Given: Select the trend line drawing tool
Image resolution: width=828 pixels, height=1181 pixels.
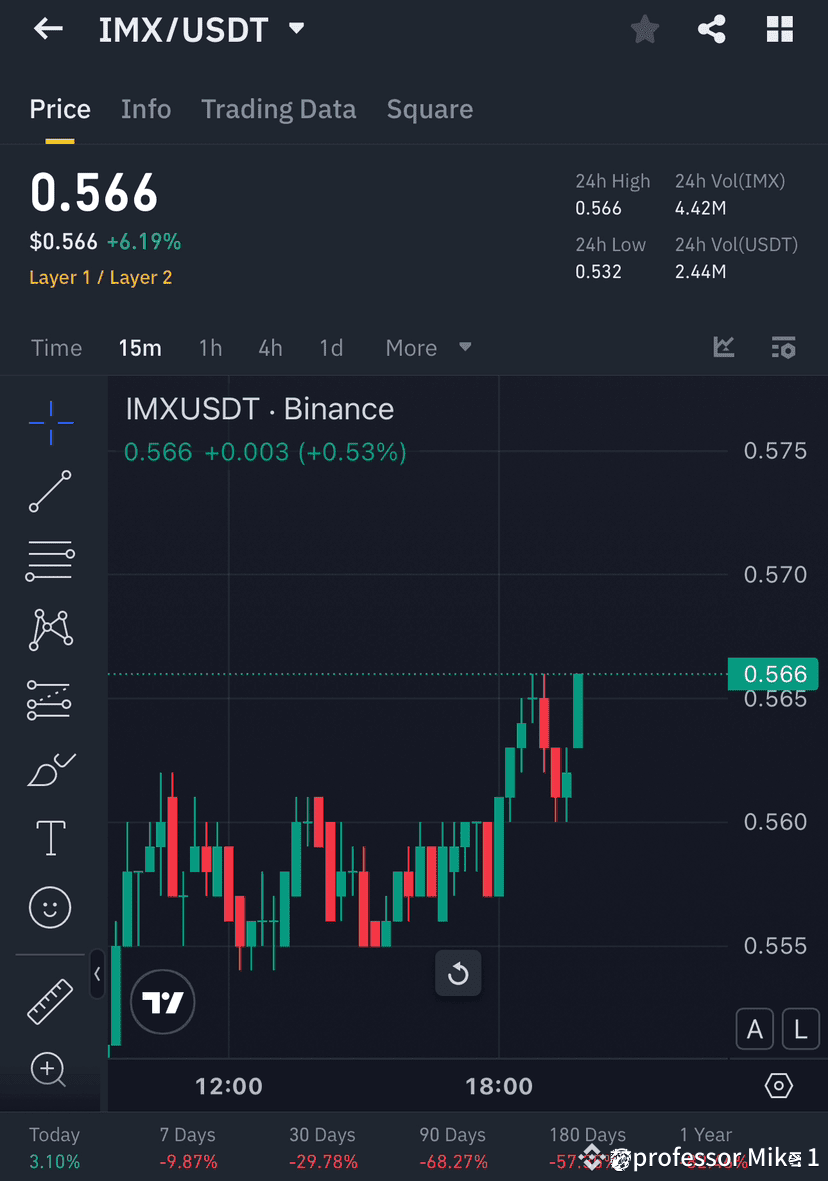Looking at the screenshot, I should [x=50, y=492].
